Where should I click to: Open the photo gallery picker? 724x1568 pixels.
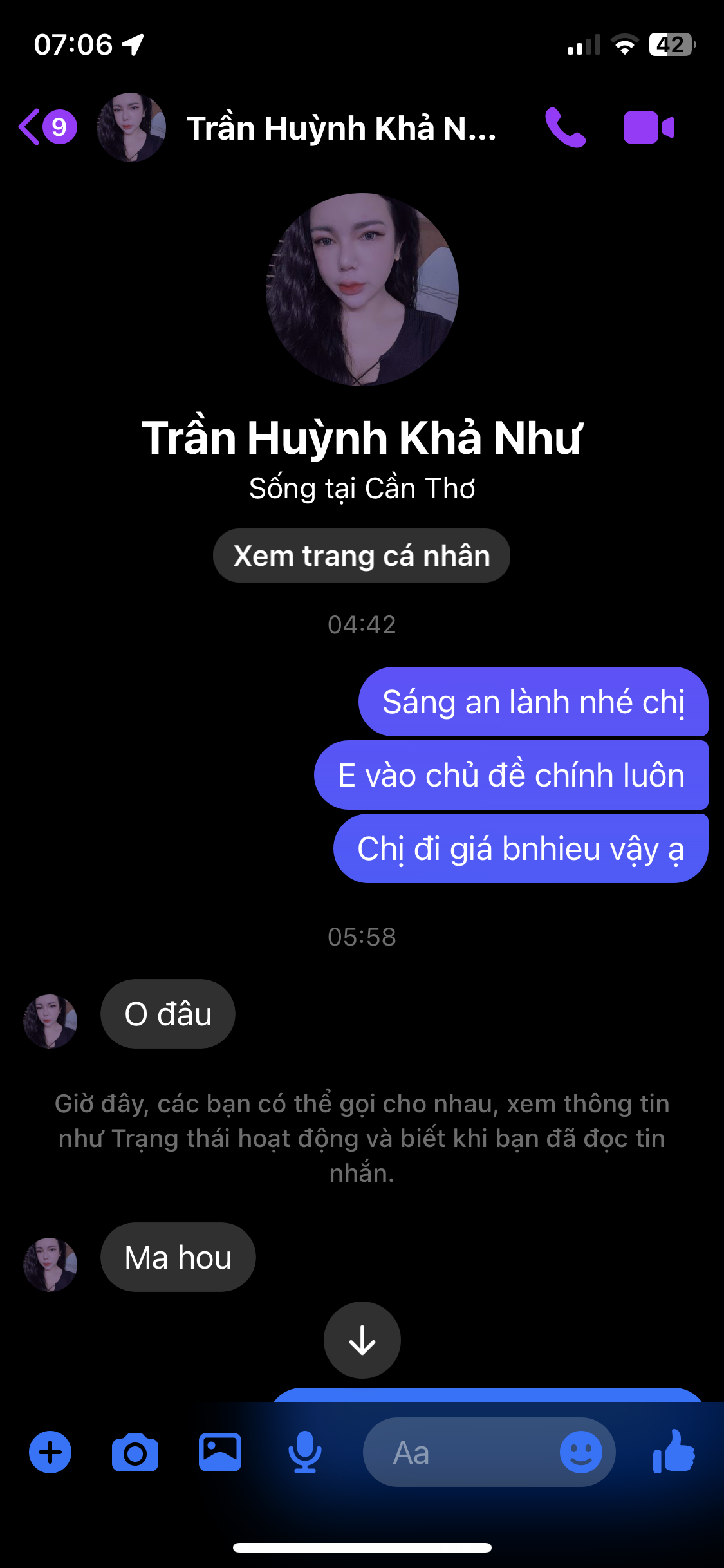(x=220, y=1452)
